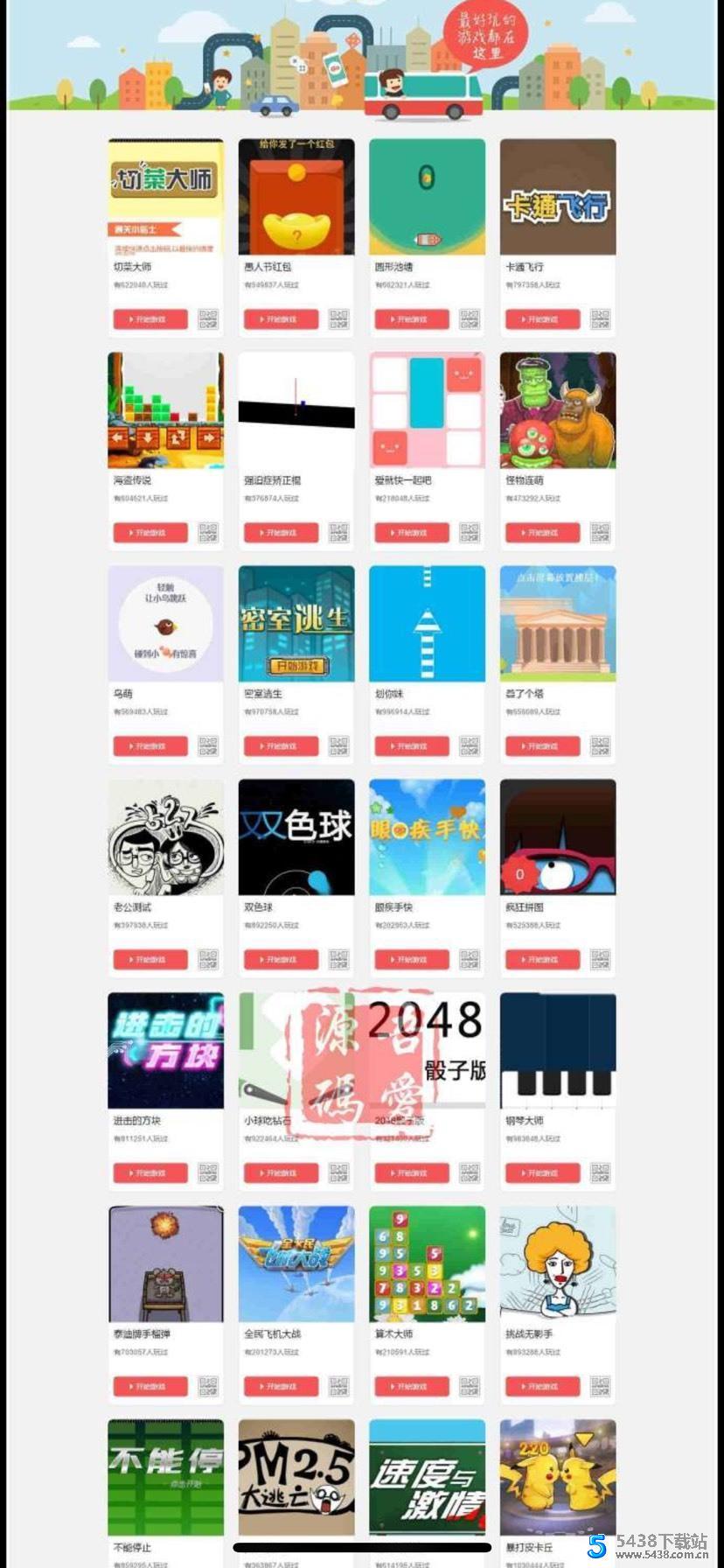Start the 怪物连萌 game
The image size is (724, 1568).
click(x=542, y=533)
